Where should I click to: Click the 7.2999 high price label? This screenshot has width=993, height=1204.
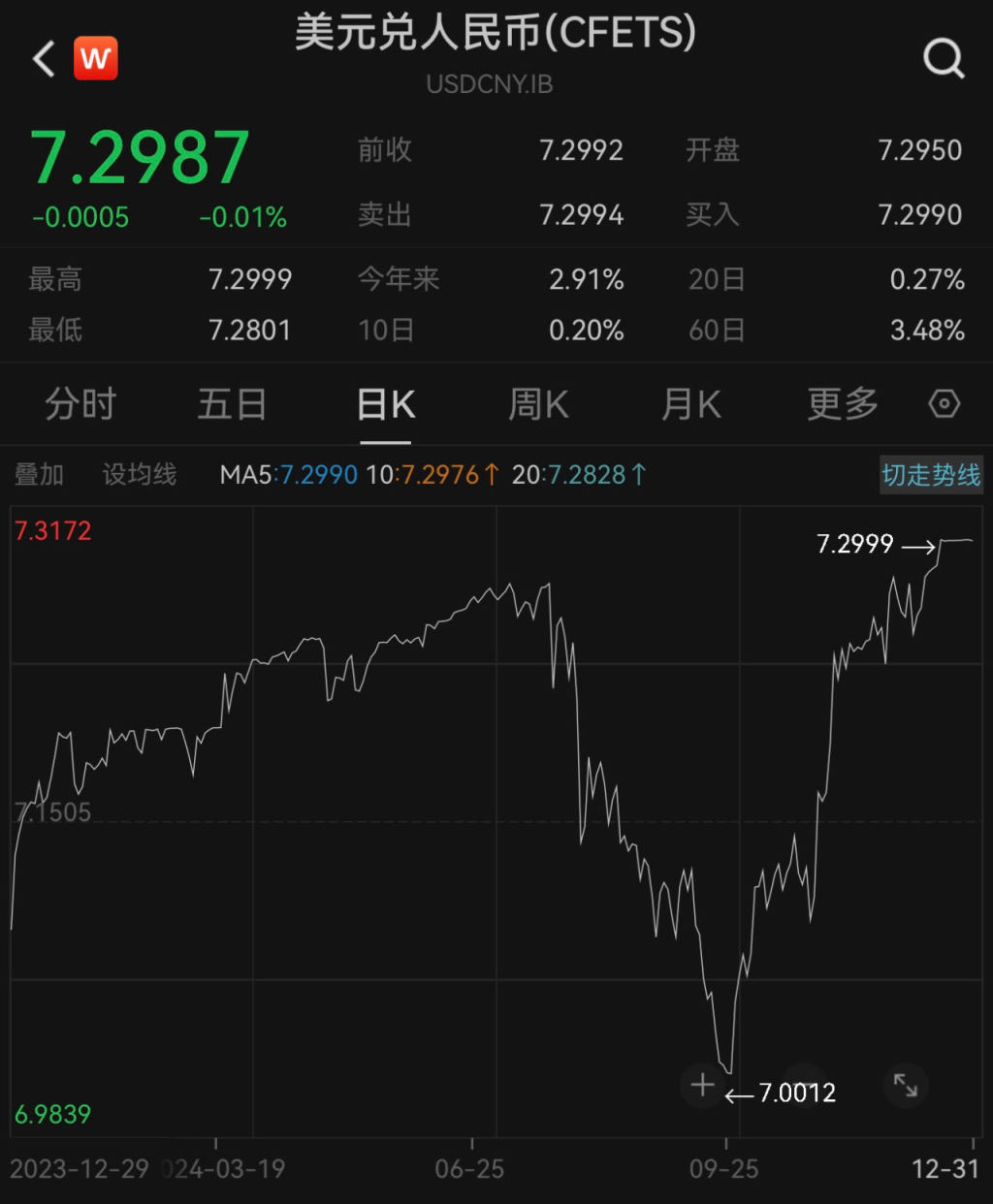point(857,544)
